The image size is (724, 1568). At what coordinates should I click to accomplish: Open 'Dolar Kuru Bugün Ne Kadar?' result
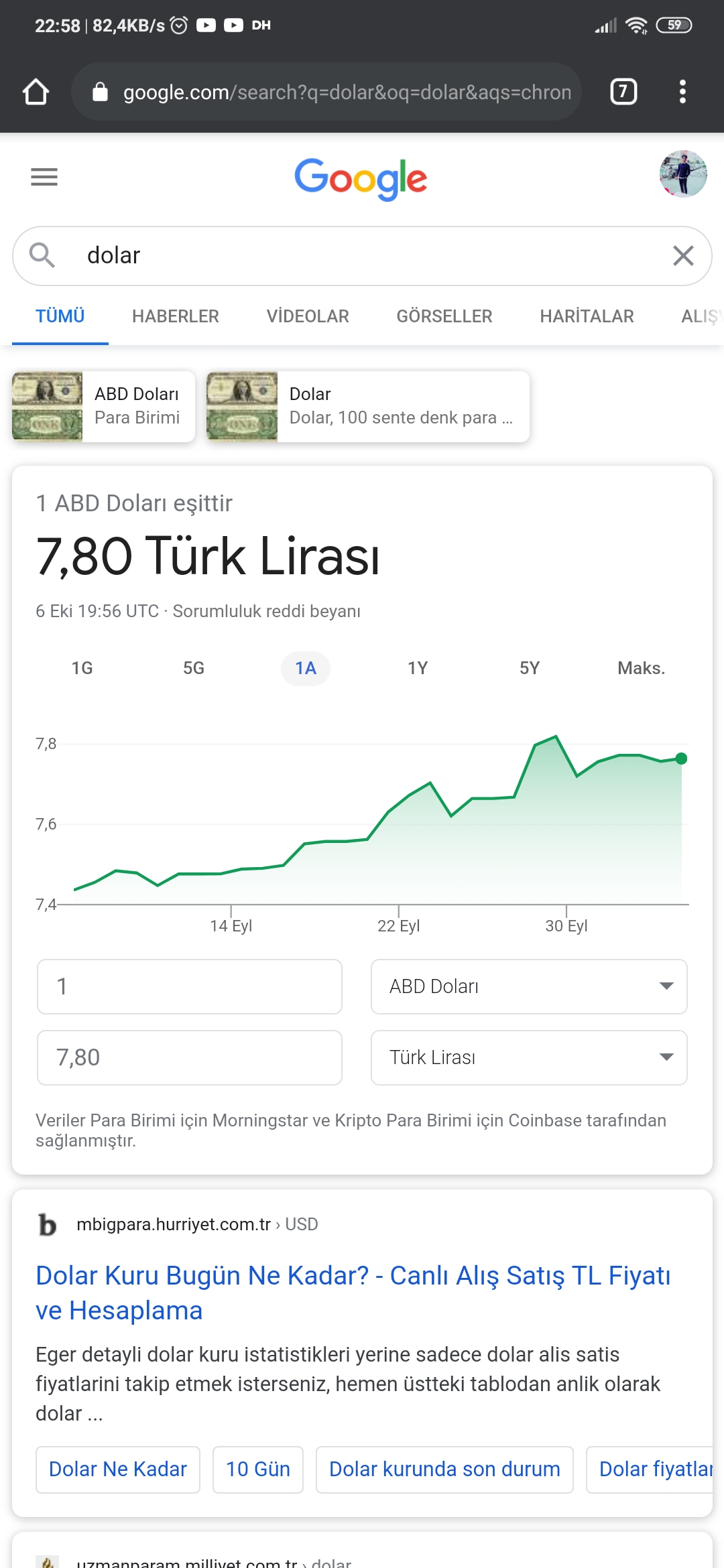click(x=353, y=1293)
